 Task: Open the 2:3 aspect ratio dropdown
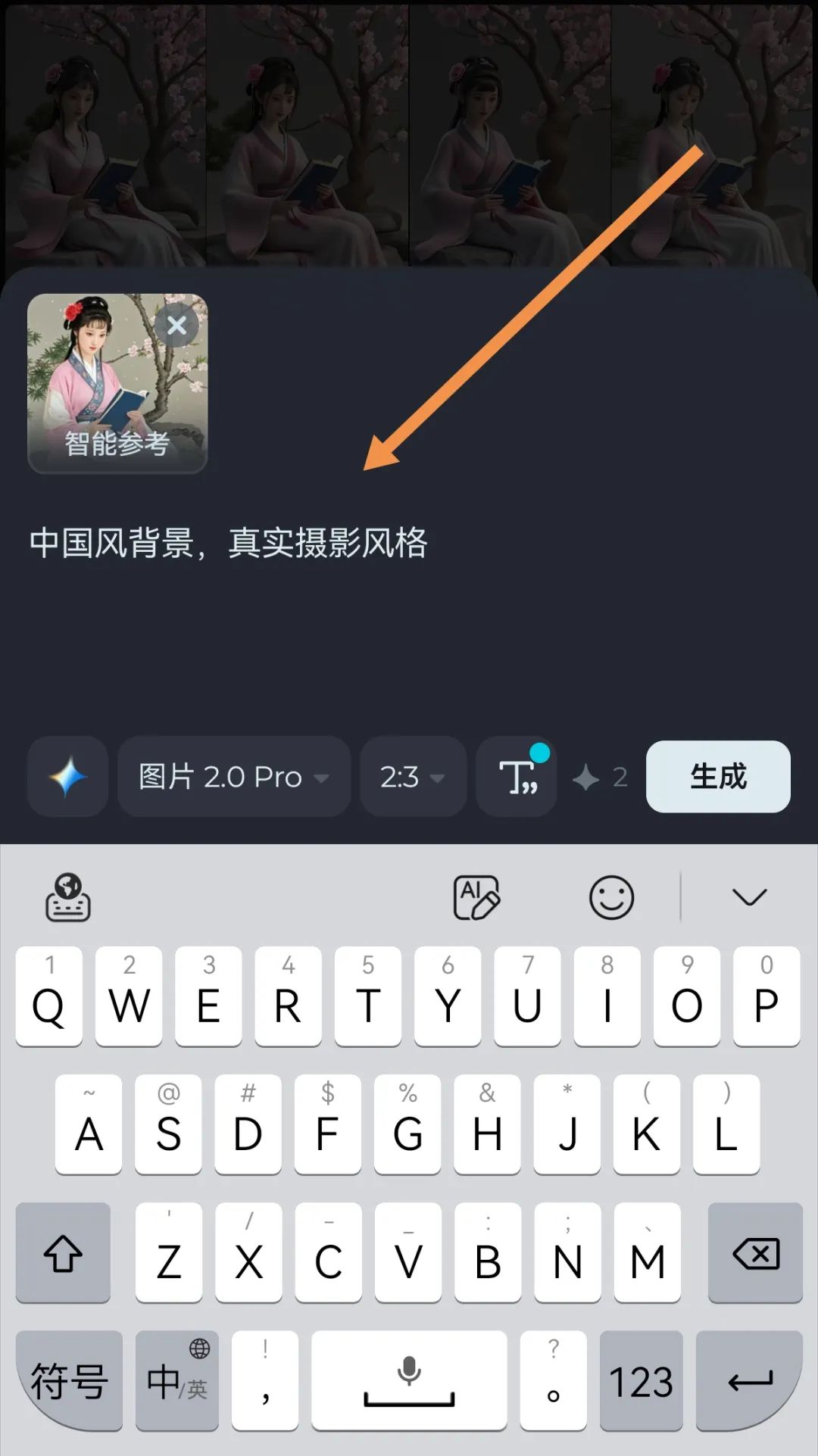coord(412,777)
